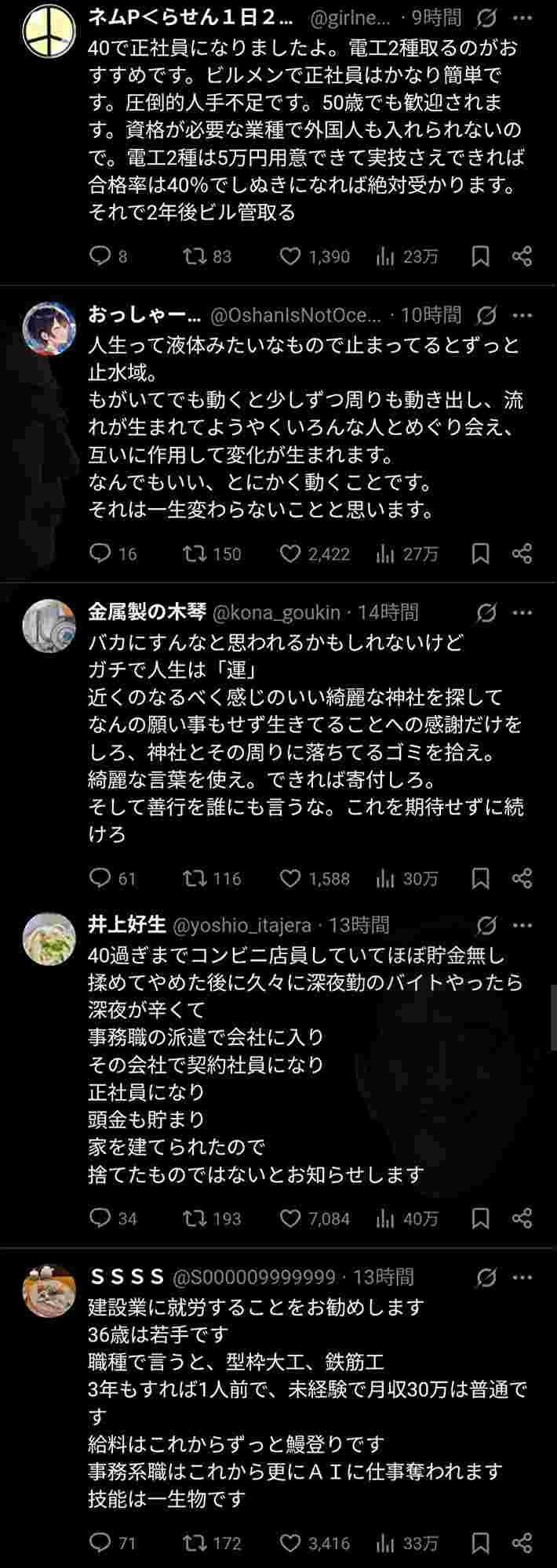The width and height of the screenshot is (557, 1568).
Task: Reply to 金属製の木琴's post
Action: [x=100, y=878]
